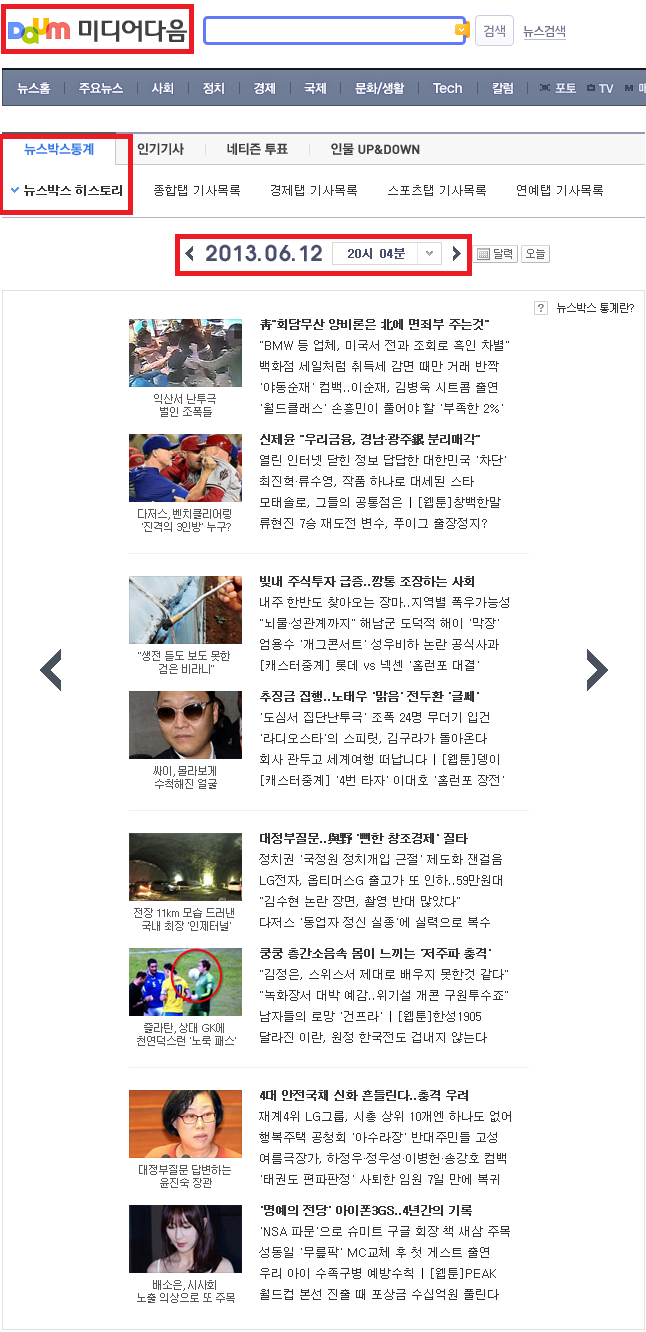Tap the 검색 search button

[x=494, y=31]
